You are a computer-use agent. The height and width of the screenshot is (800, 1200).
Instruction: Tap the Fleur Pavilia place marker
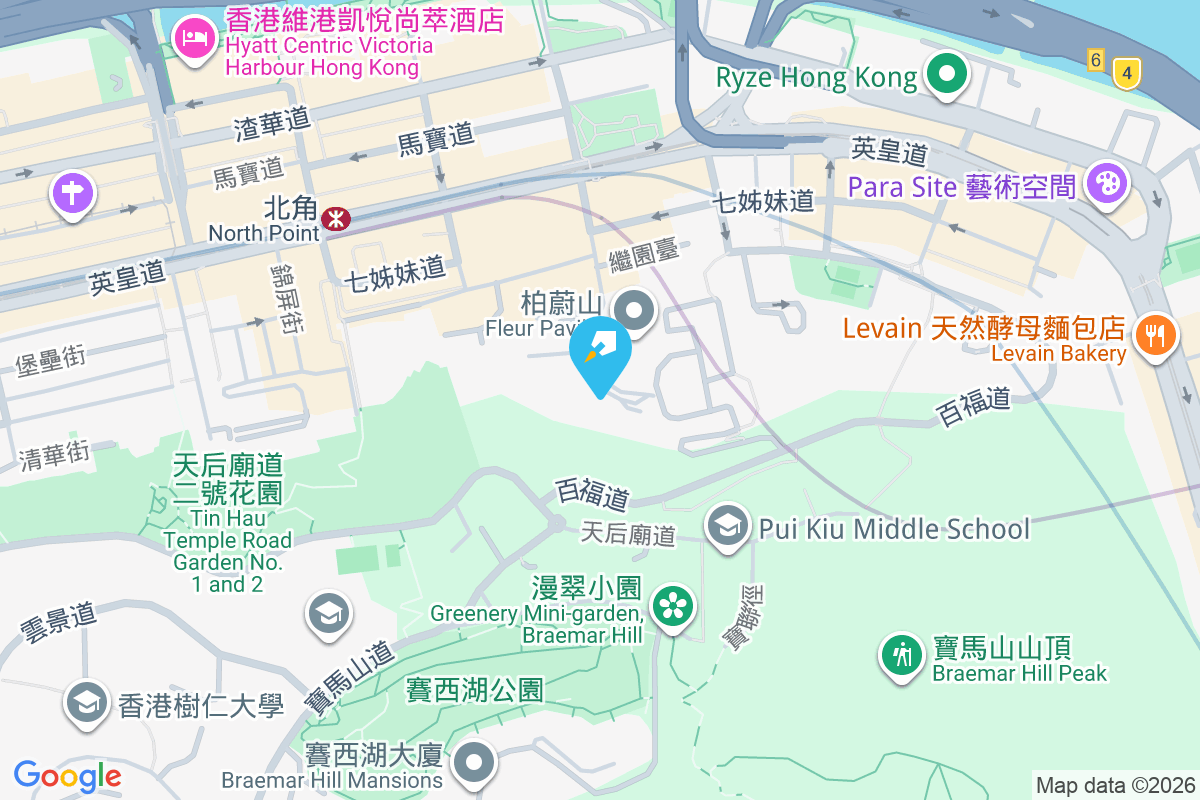[x=634, y=309]
